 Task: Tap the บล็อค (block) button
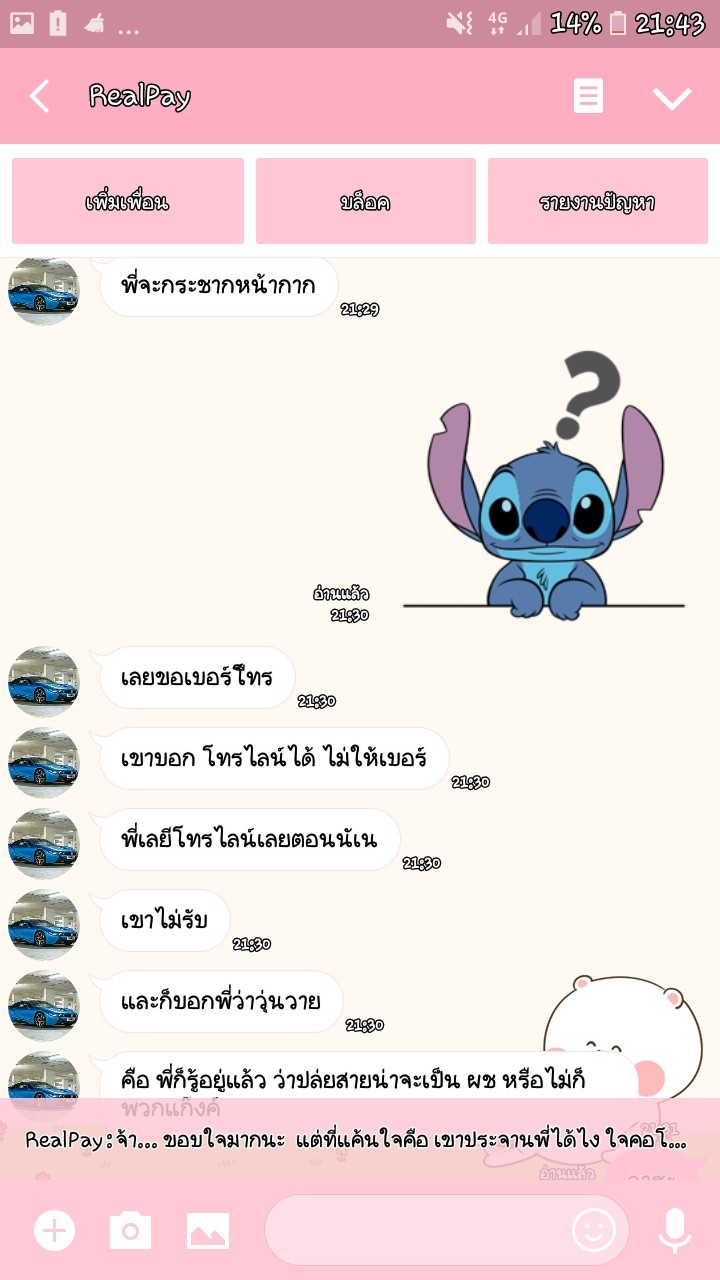364,201
